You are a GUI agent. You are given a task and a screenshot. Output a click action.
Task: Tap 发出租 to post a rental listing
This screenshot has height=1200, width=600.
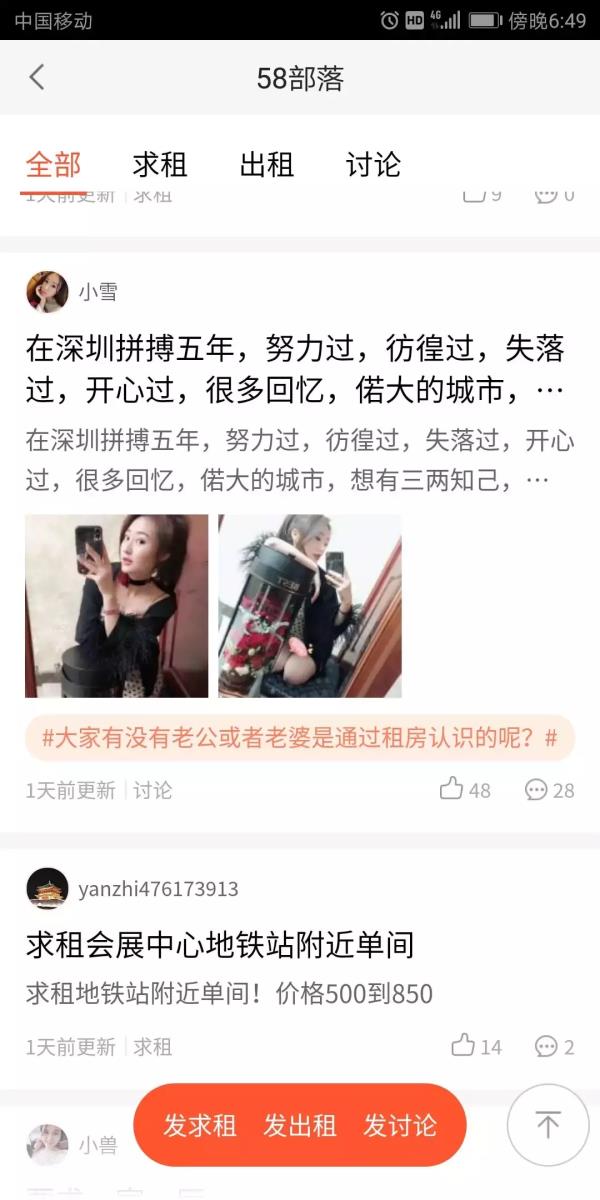tap(299, 1125)
